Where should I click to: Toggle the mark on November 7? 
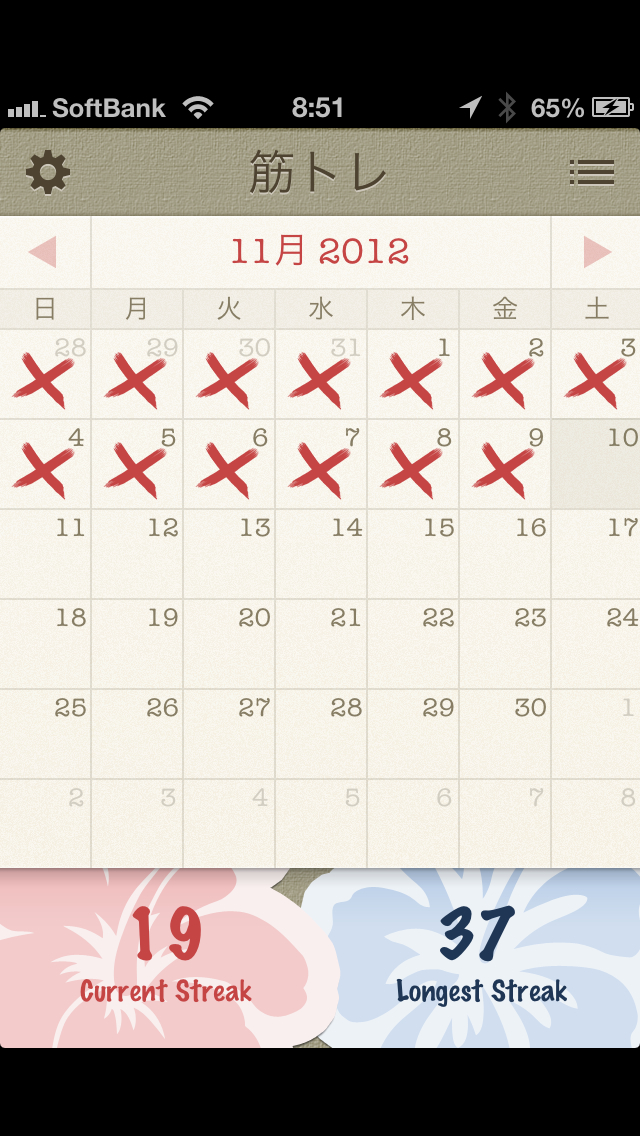pyautogui.click(x=321, y=465)
